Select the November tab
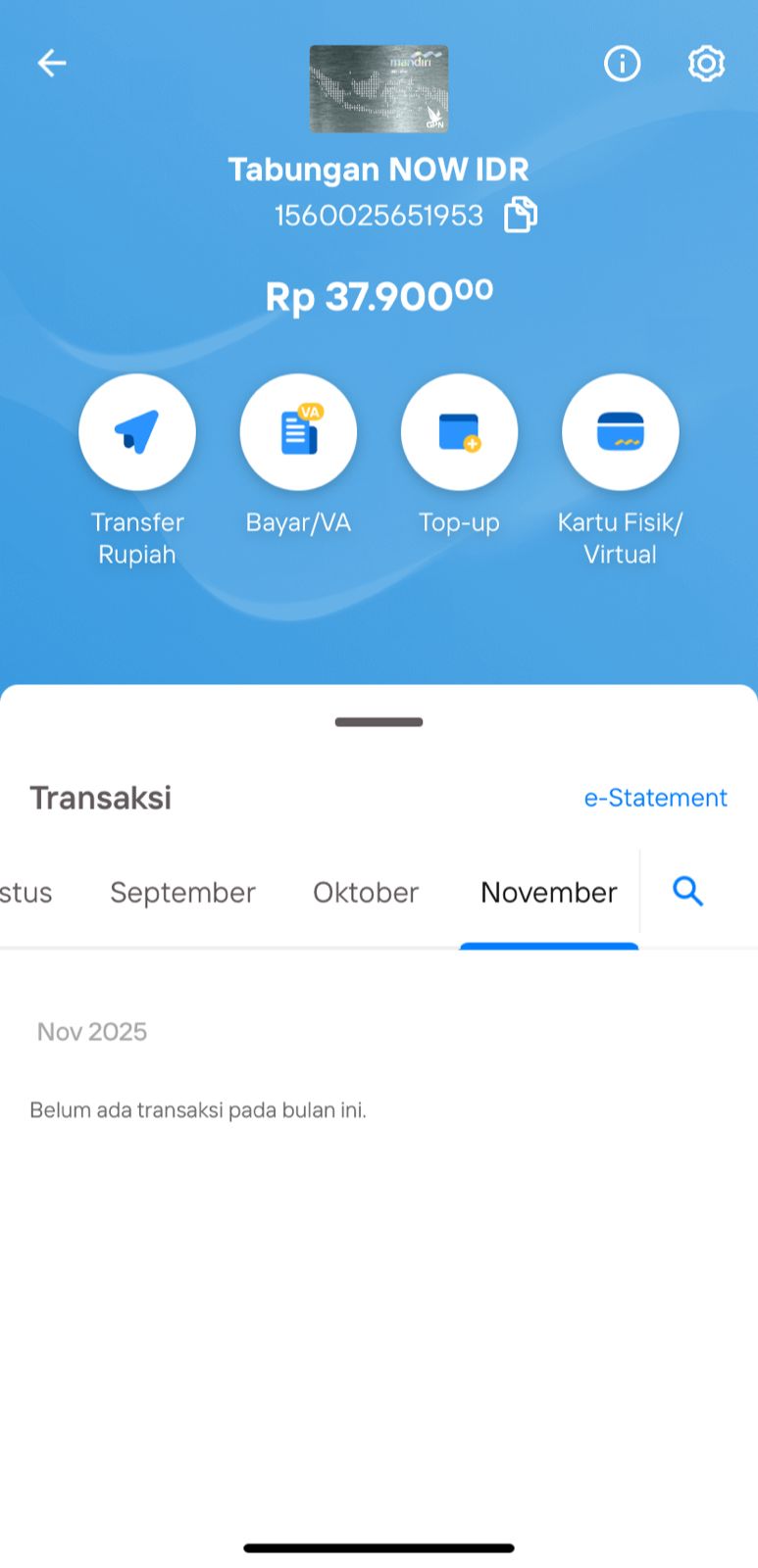758x1568 pixels. (x=548, y=892)
